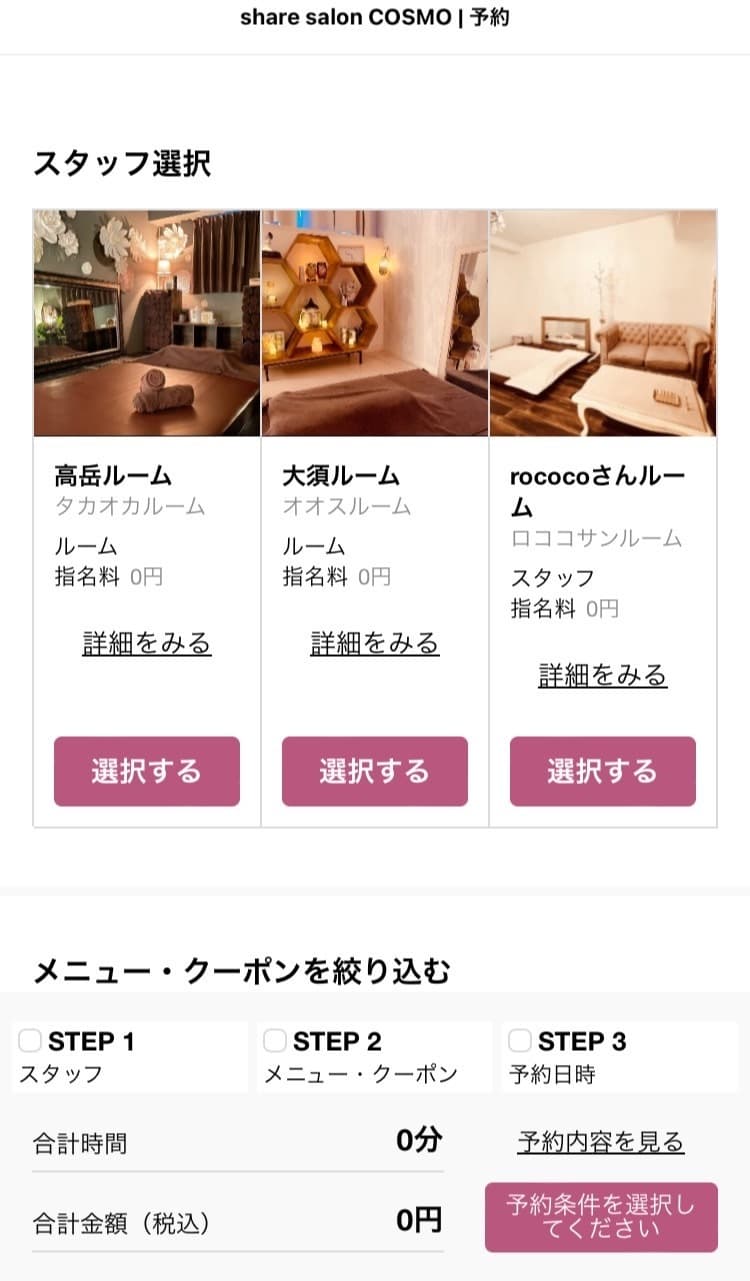This screenshot has height=1281, width=750.
Task: Jump to STEP 2 メニュー・クーポン
Action: tap(374, 1057)
